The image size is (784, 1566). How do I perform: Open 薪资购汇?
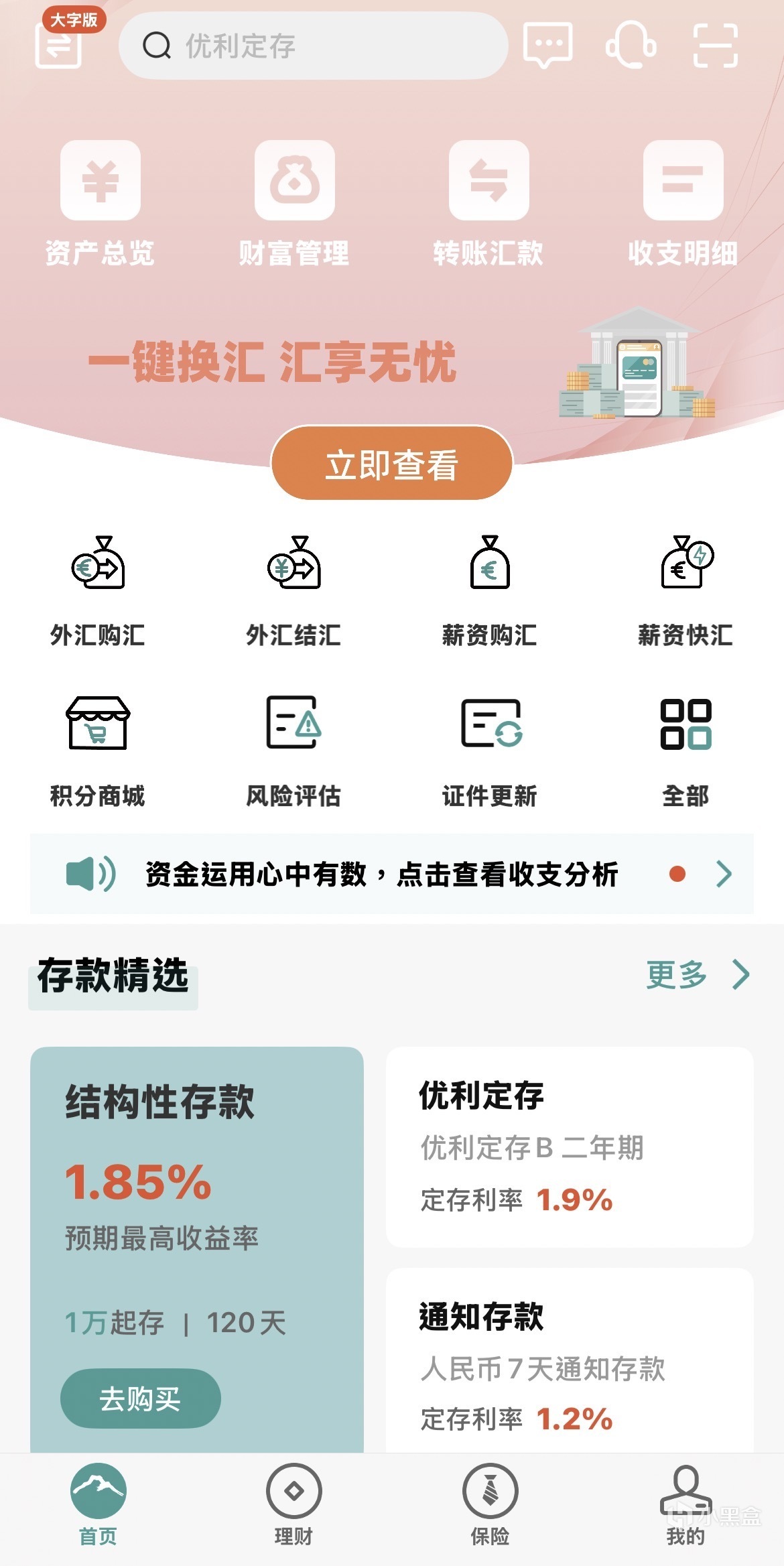pyautogui.click(x=489, y=591)
